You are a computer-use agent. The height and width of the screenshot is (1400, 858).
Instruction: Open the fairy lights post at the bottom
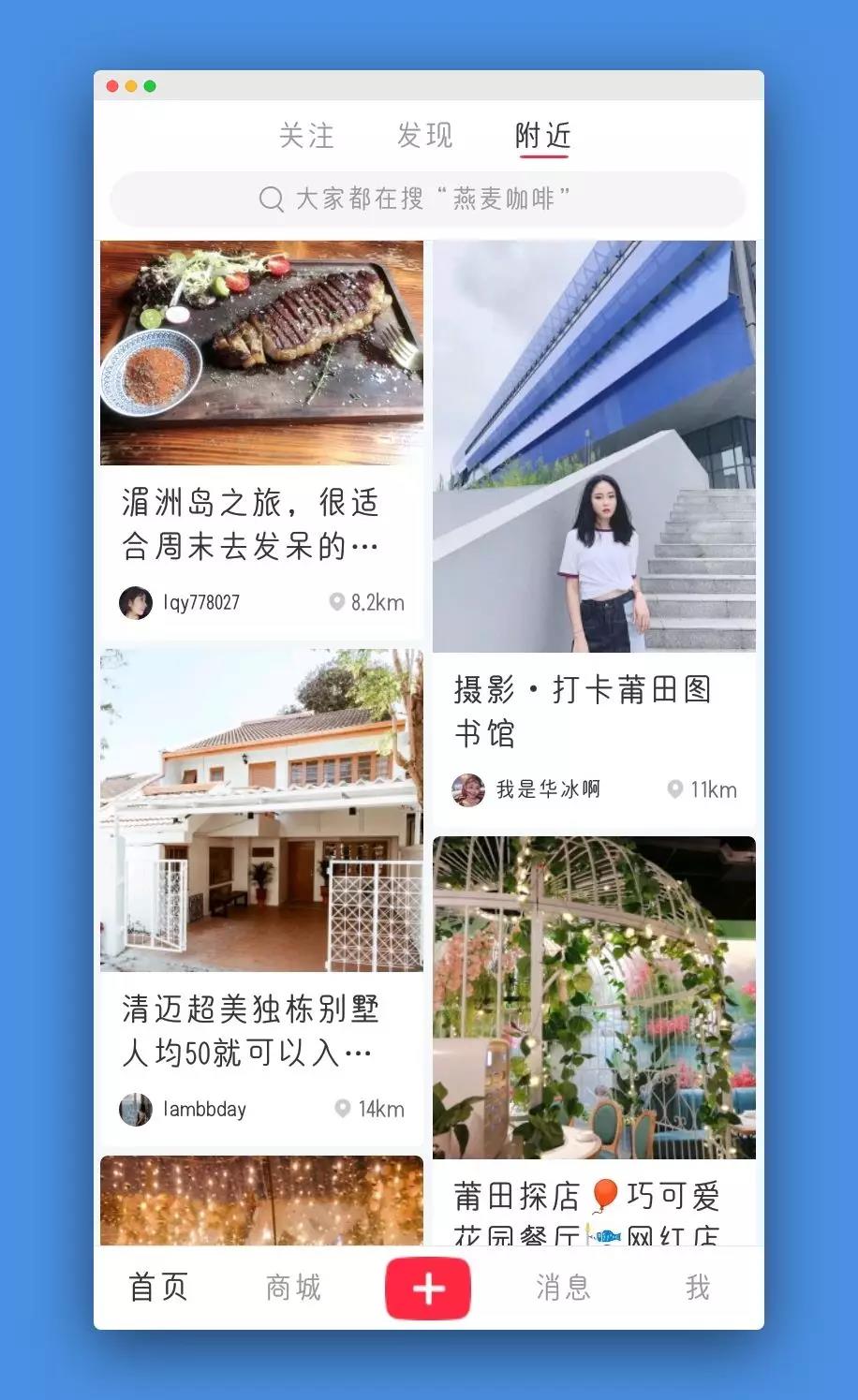tap(261, 1201)
